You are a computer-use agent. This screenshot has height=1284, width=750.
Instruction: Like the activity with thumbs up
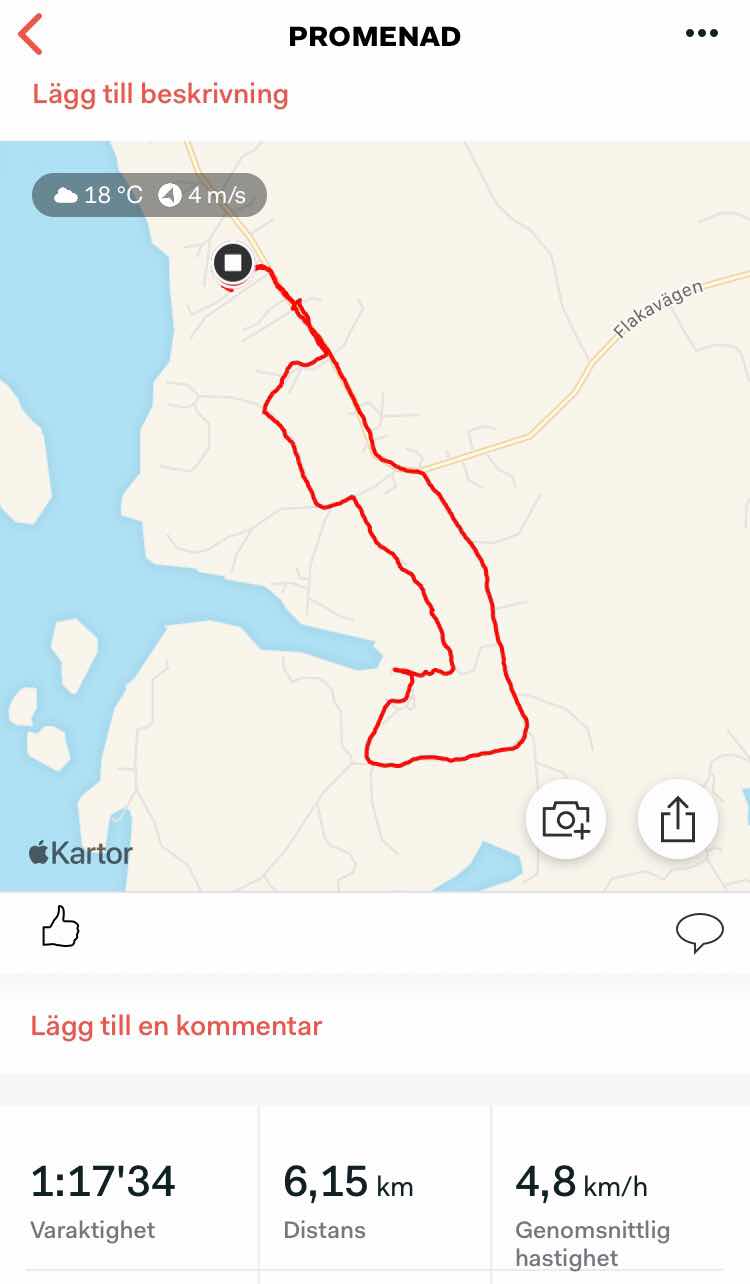tap(60, 927)
